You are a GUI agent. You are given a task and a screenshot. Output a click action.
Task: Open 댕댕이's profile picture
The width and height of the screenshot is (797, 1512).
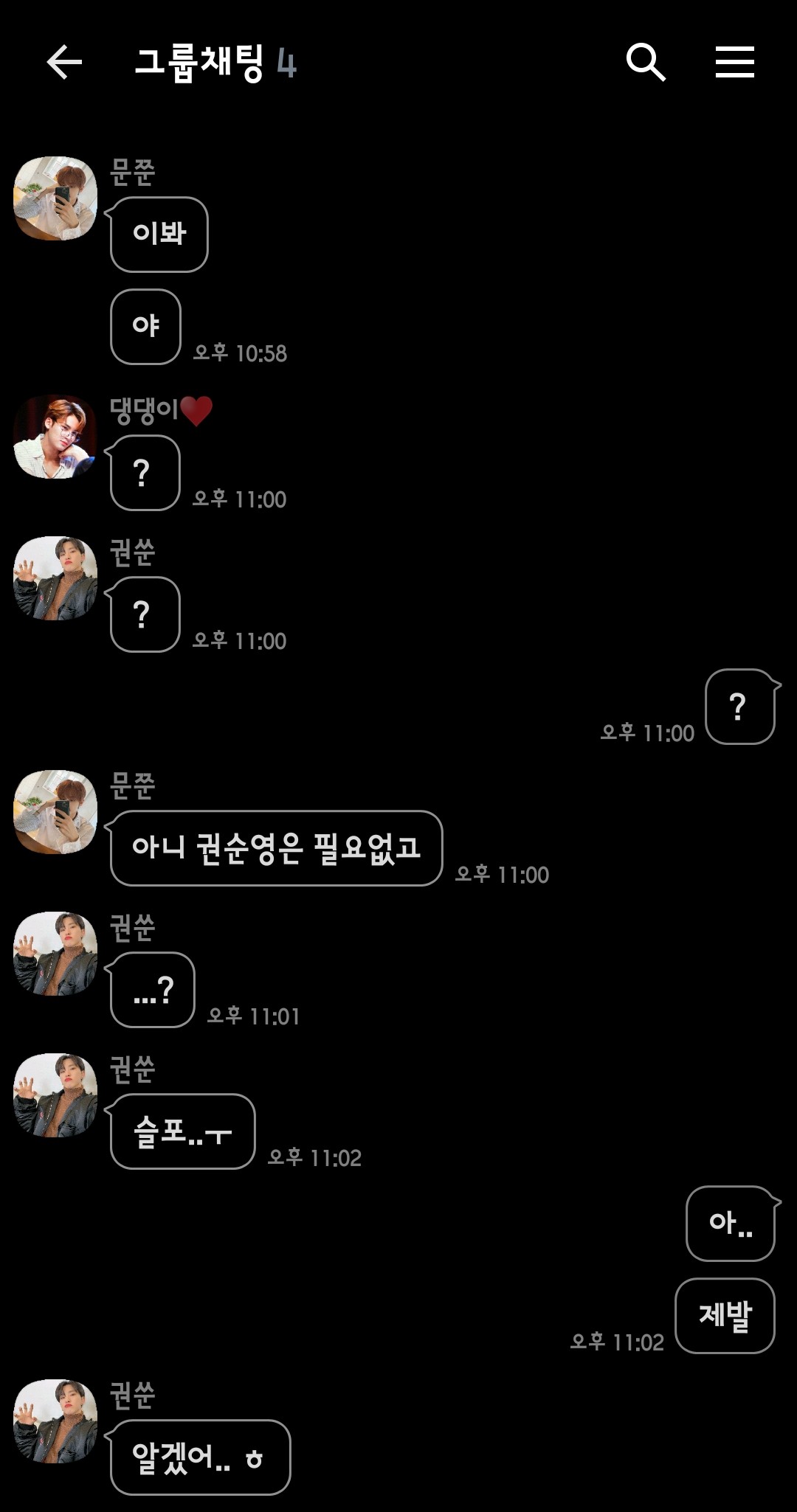coord(55,437)
